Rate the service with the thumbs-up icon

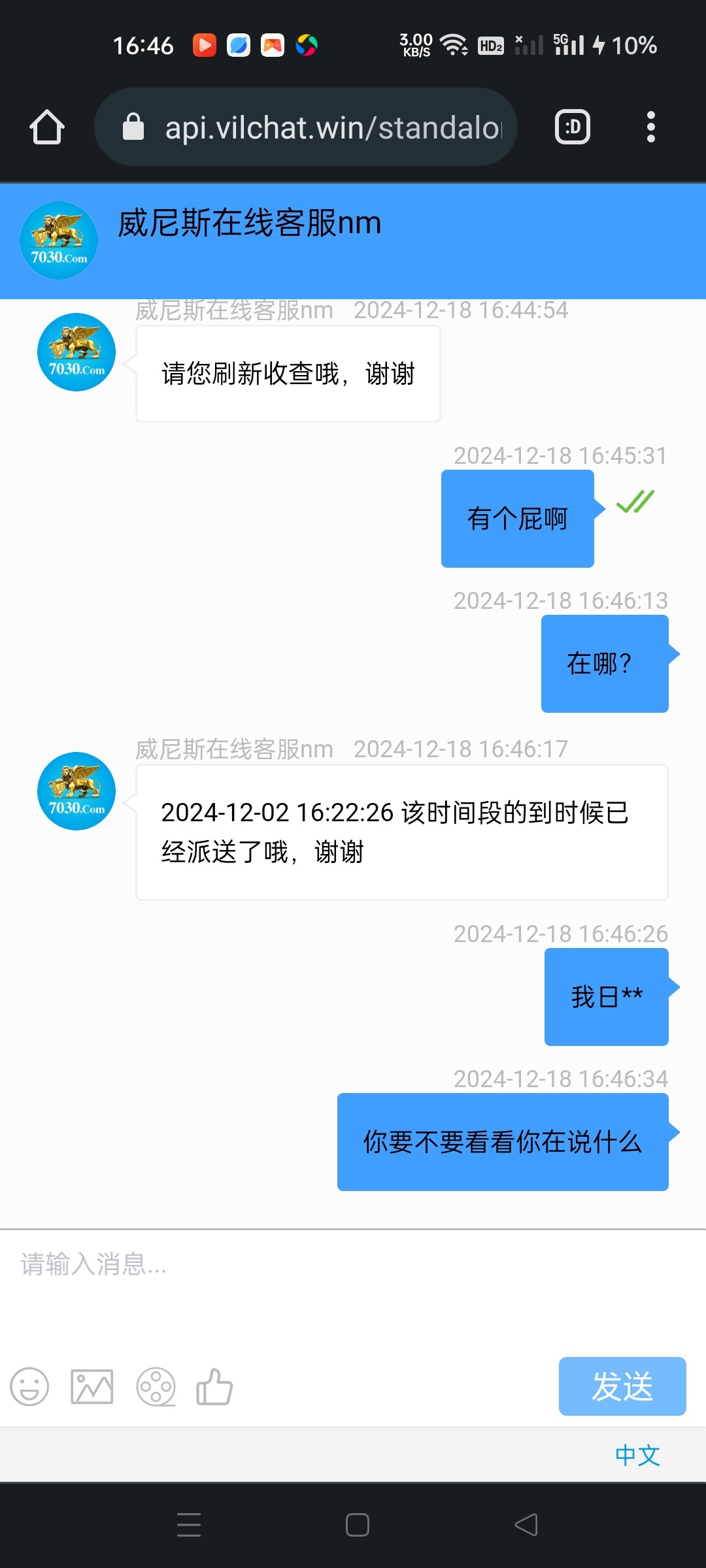coord(214,1386)
